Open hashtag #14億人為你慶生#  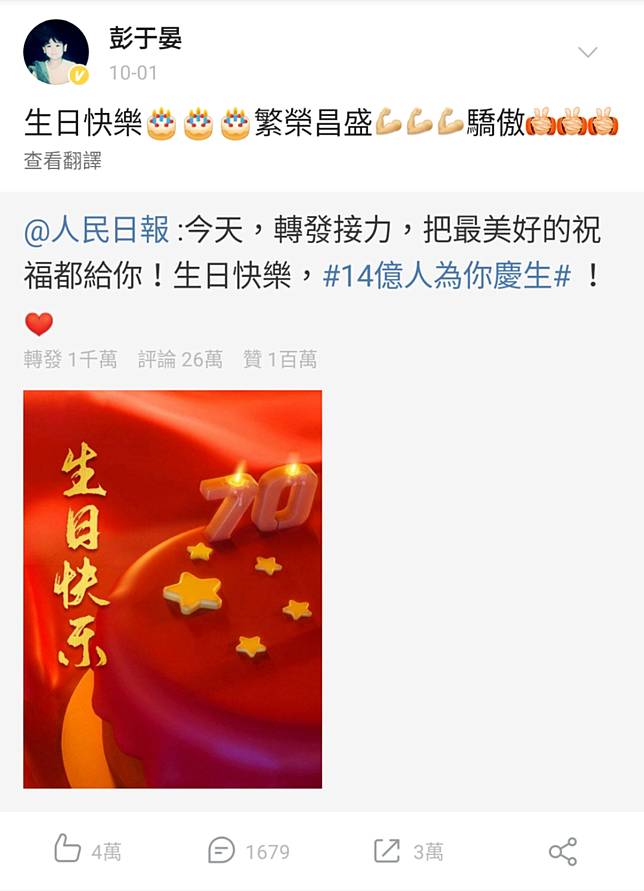447,276
